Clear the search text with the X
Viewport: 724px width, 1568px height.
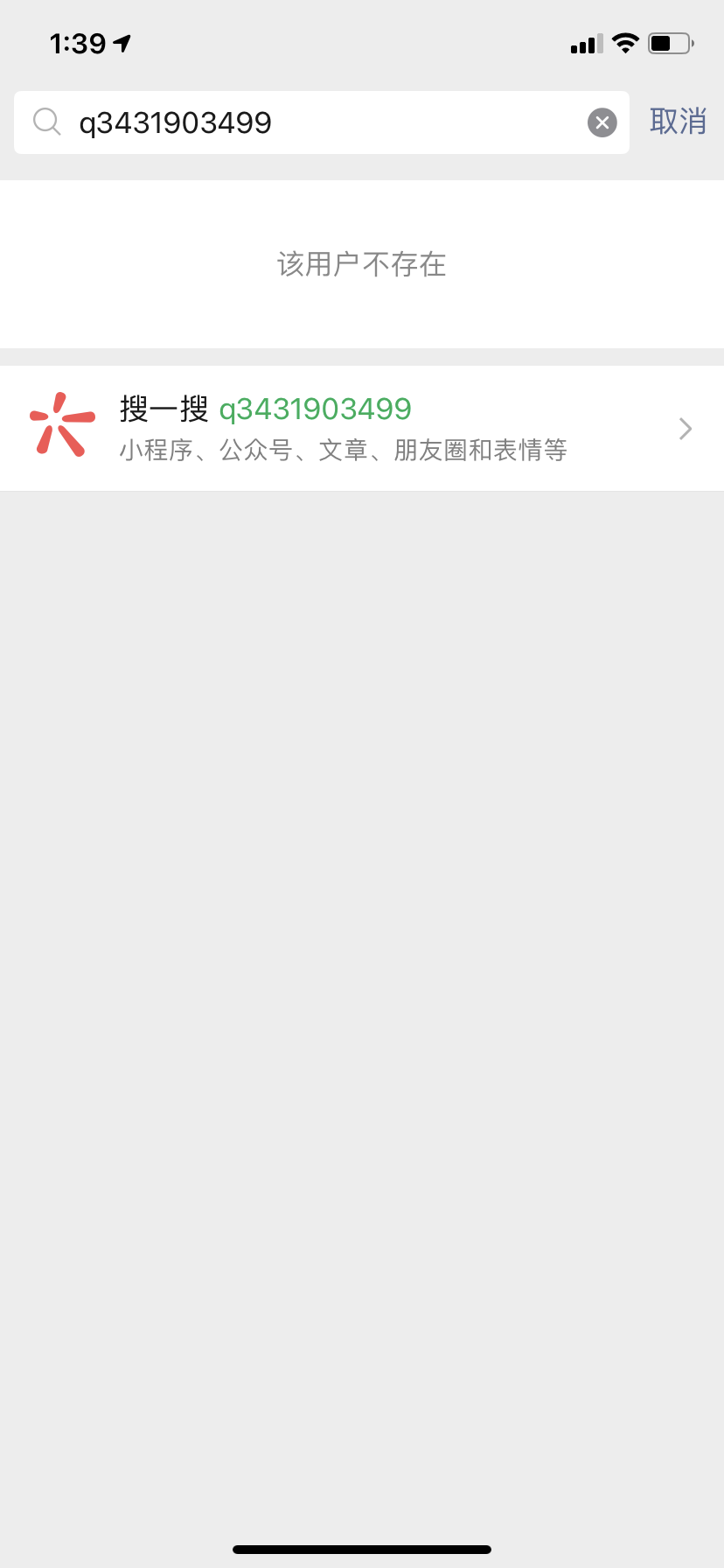click(602, 122)
